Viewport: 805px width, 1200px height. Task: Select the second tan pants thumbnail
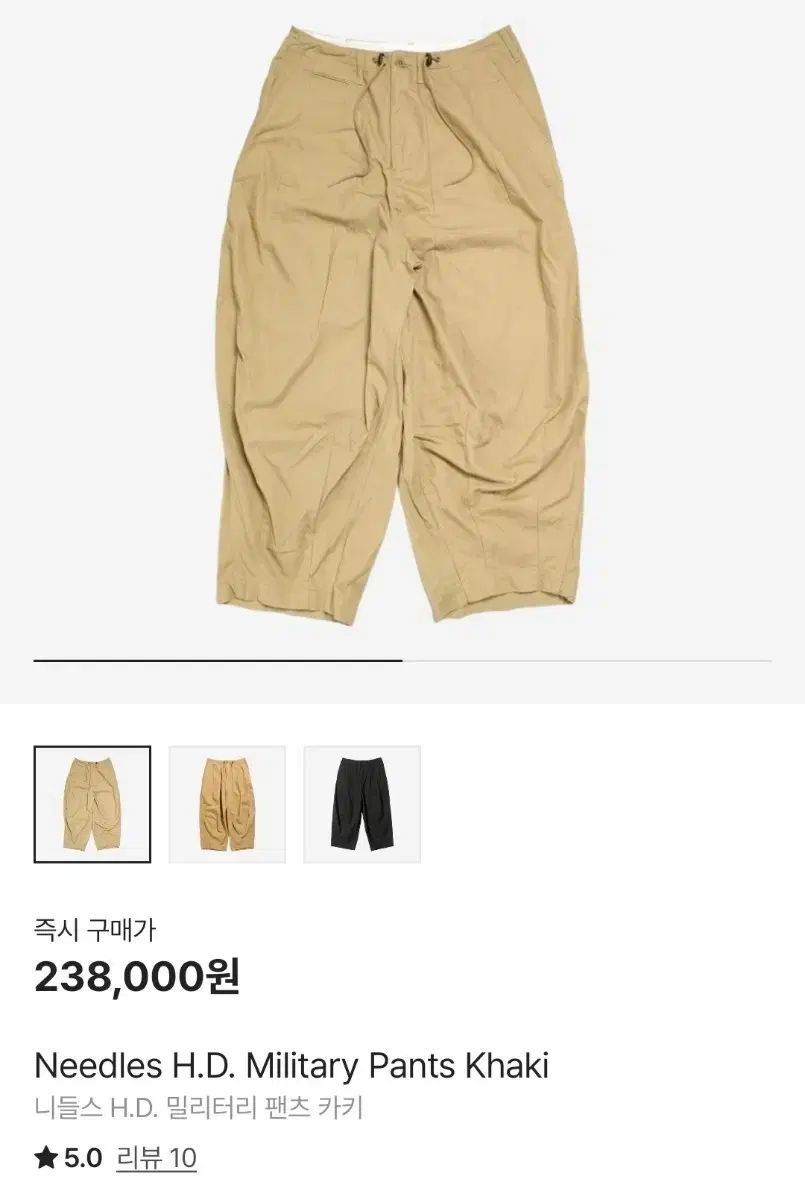(x=227, y=804)
